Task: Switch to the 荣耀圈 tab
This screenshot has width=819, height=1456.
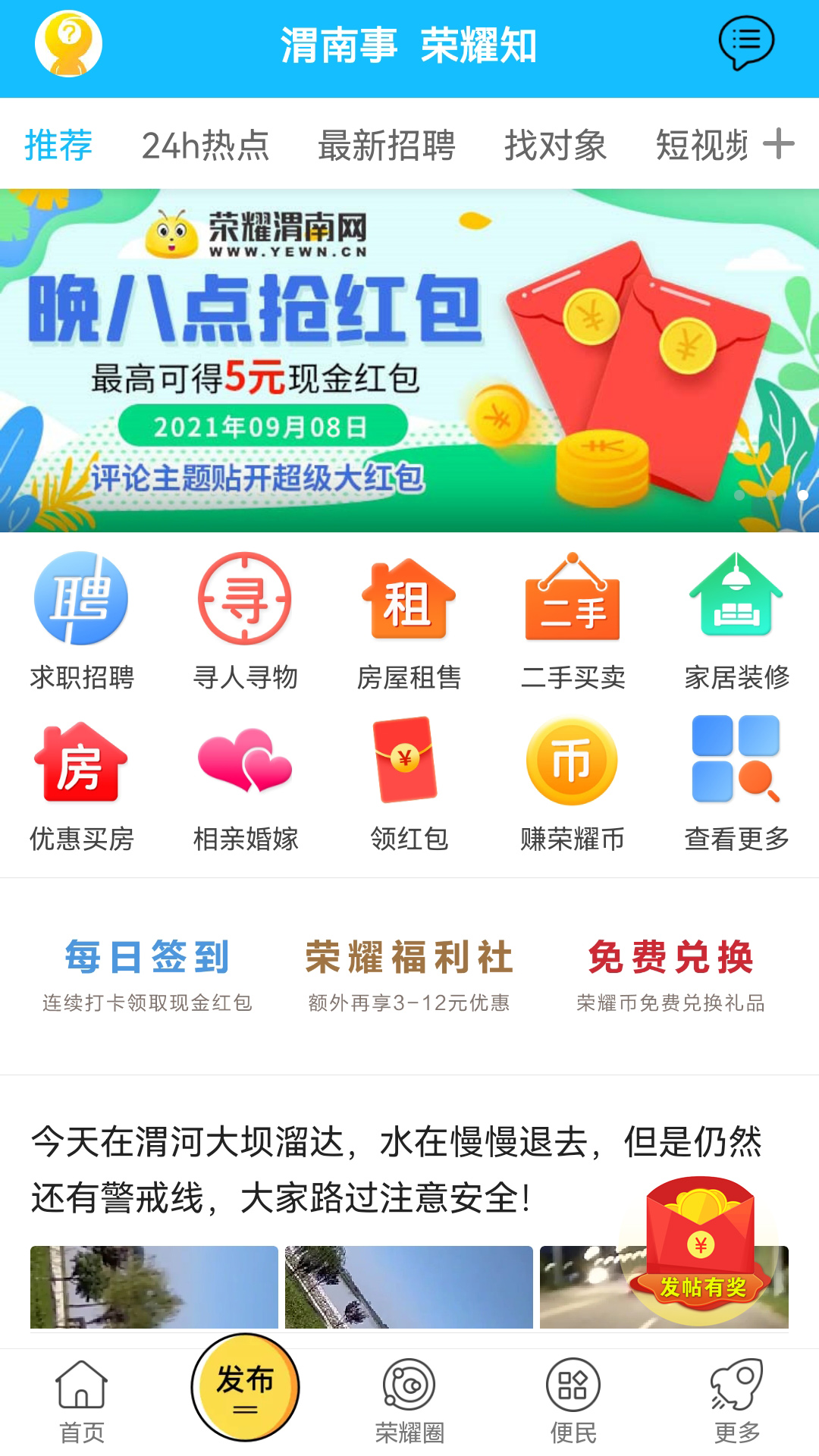Action: 409,1400
